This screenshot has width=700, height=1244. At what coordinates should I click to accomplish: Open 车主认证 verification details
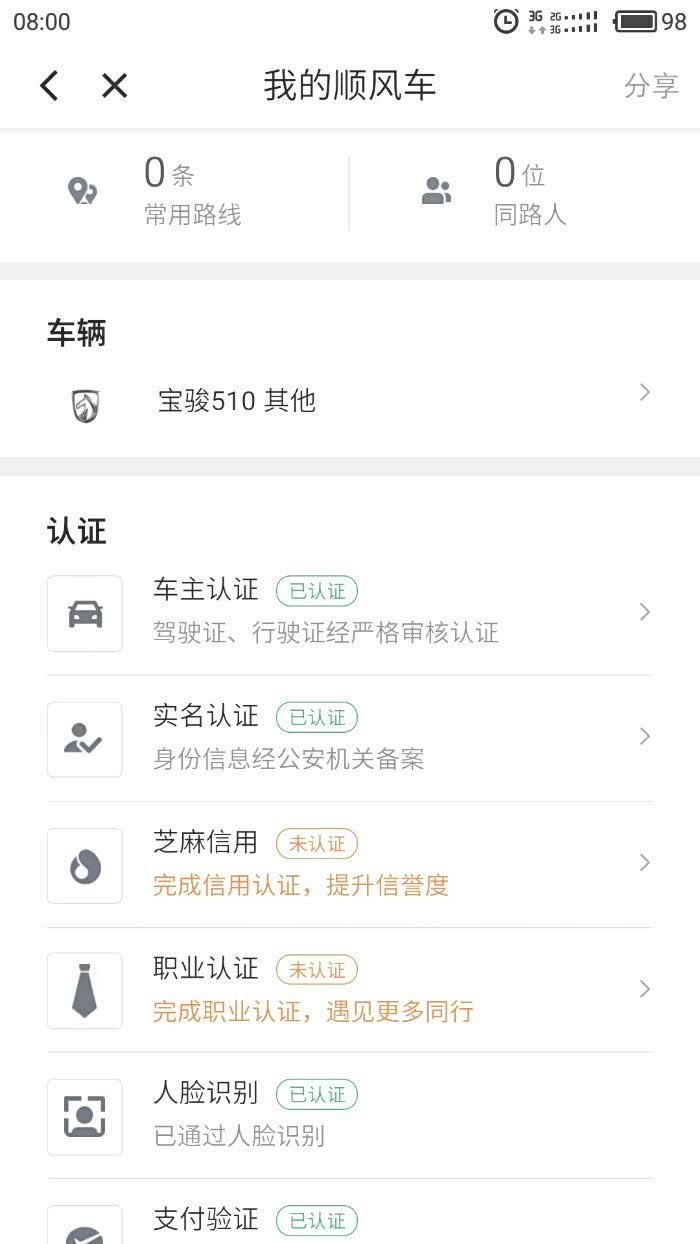coord(350,611)
